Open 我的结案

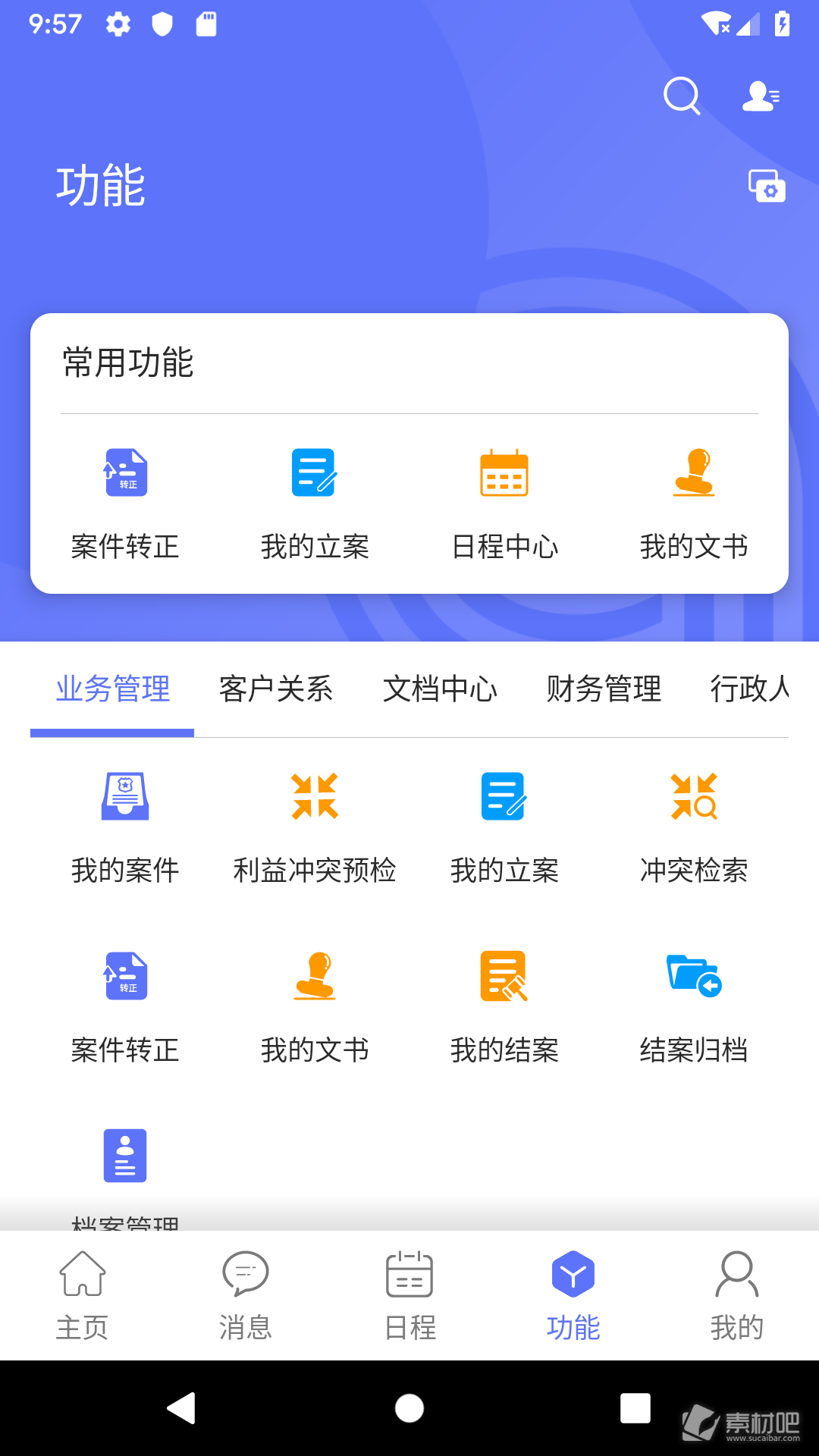(504, 1008)
